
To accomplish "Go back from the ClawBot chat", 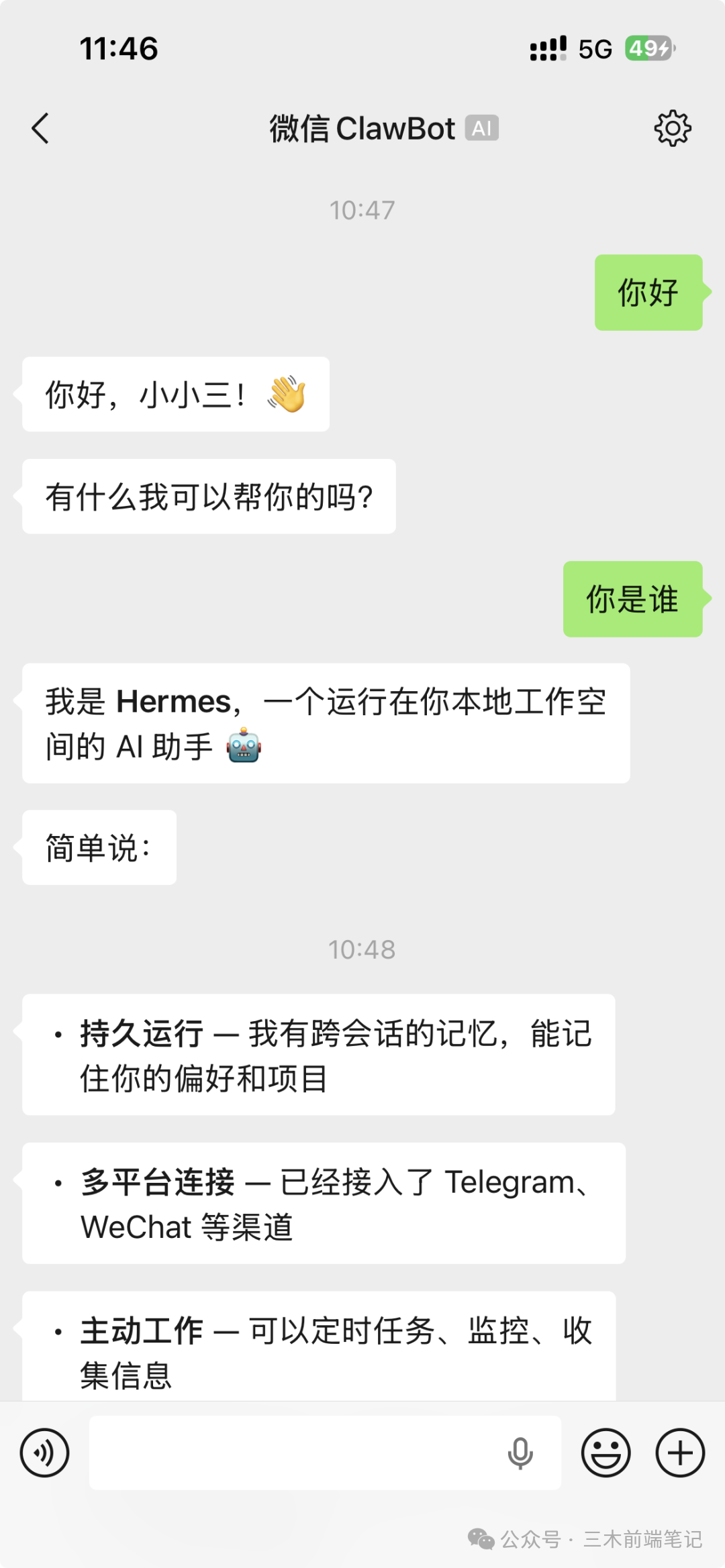I will pos(40,128).
